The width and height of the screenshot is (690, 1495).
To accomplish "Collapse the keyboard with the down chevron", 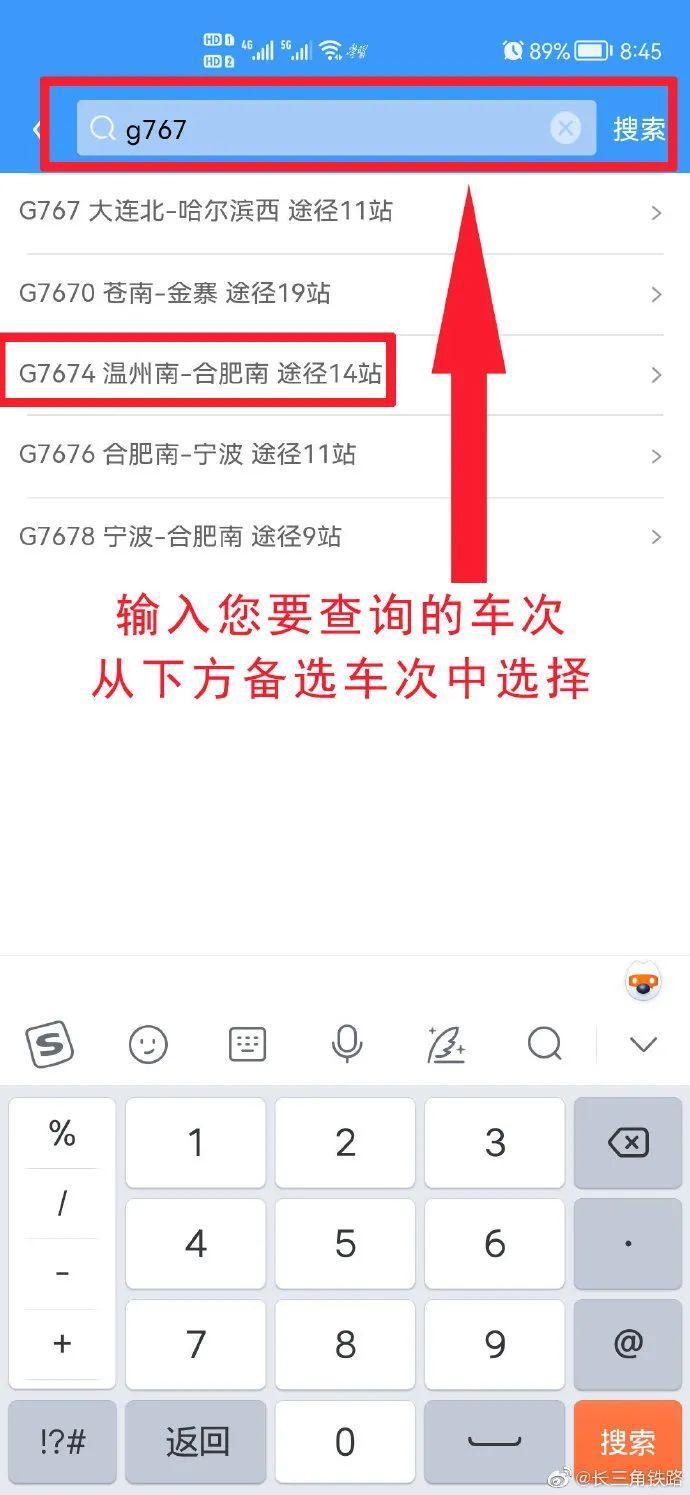I will coord(643,1045).
